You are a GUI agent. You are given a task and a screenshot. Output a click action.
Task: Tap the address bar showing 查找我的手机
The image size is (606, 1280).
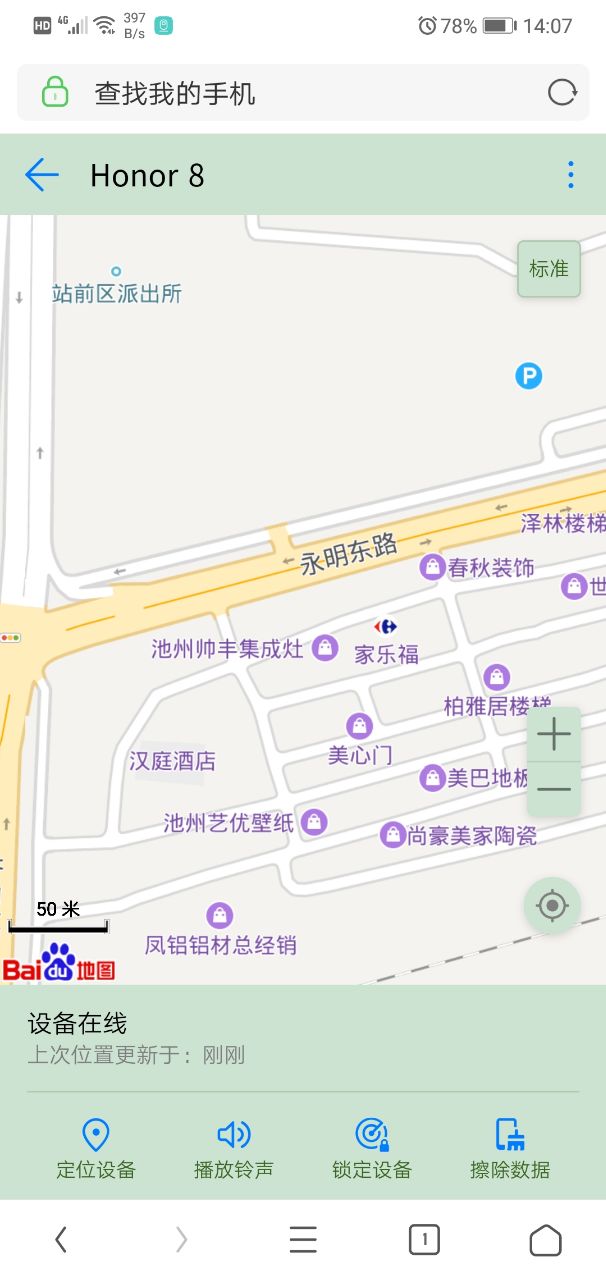300,93
